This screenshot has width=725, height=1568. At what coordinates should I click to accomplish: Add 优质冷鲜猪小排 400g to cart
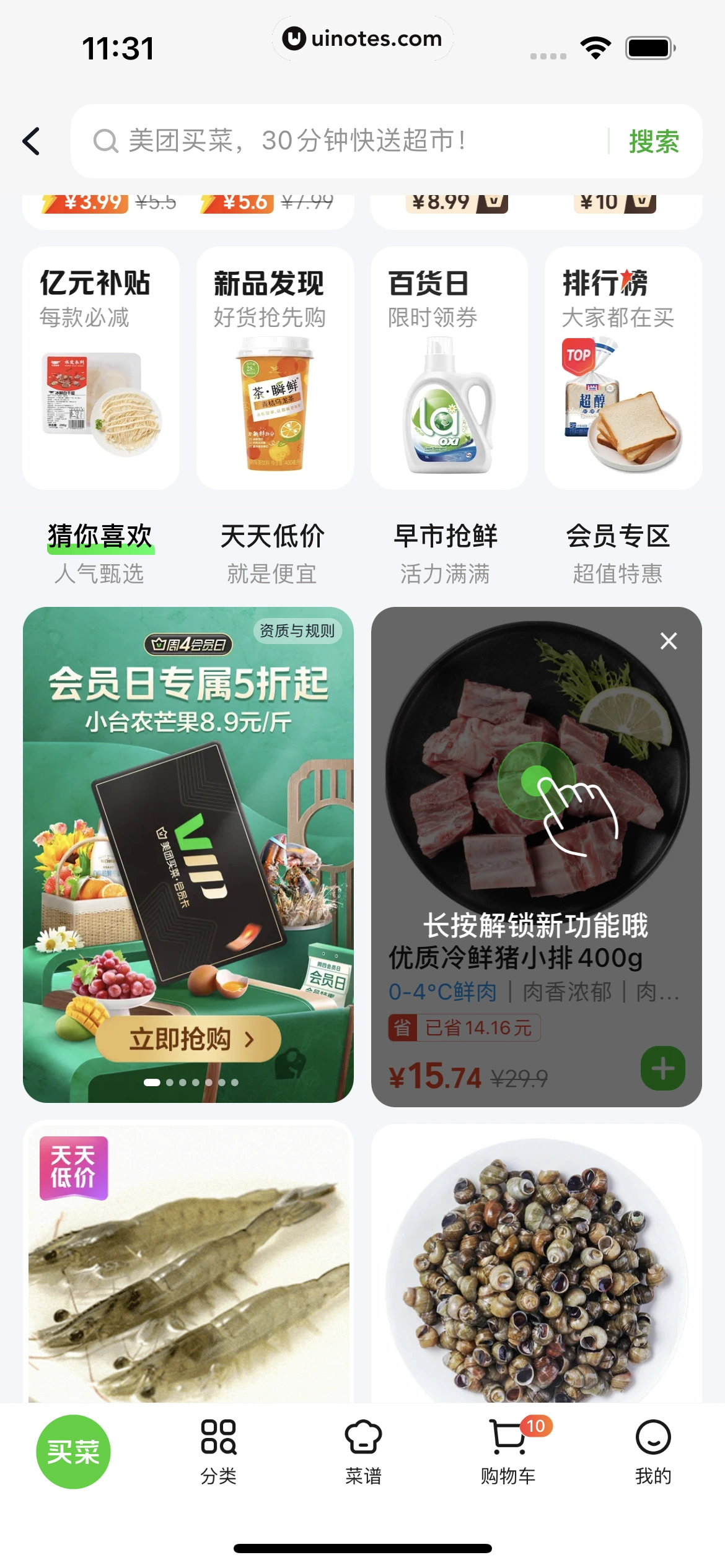click(662, 1068)
